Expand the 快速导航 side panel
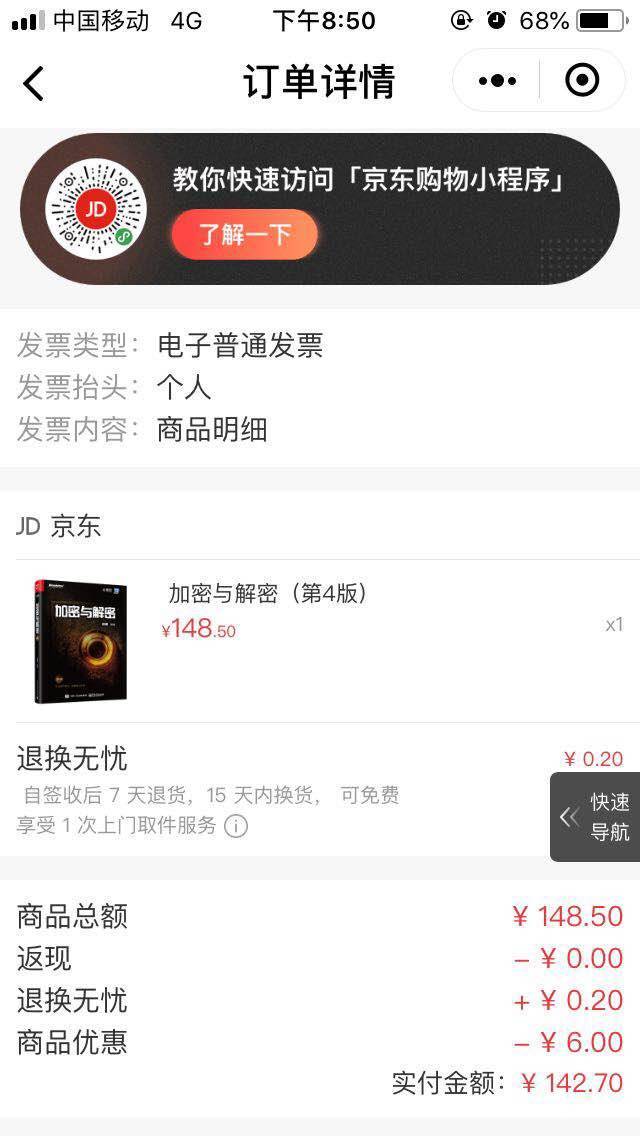The image size is (640, 1136). (x=595, y=816)
